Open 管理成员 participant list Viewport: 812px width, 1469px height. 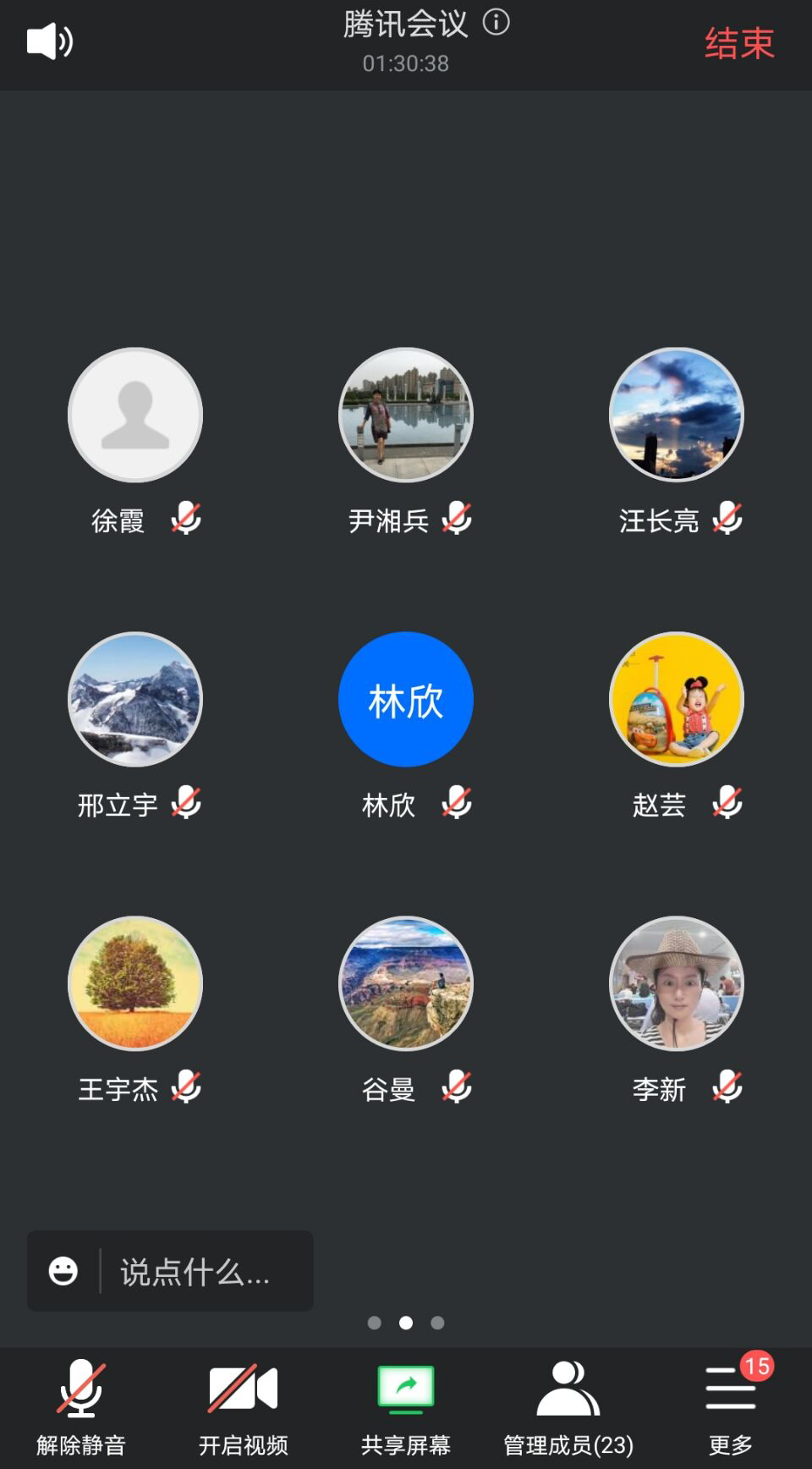[x=568, y=1406]
